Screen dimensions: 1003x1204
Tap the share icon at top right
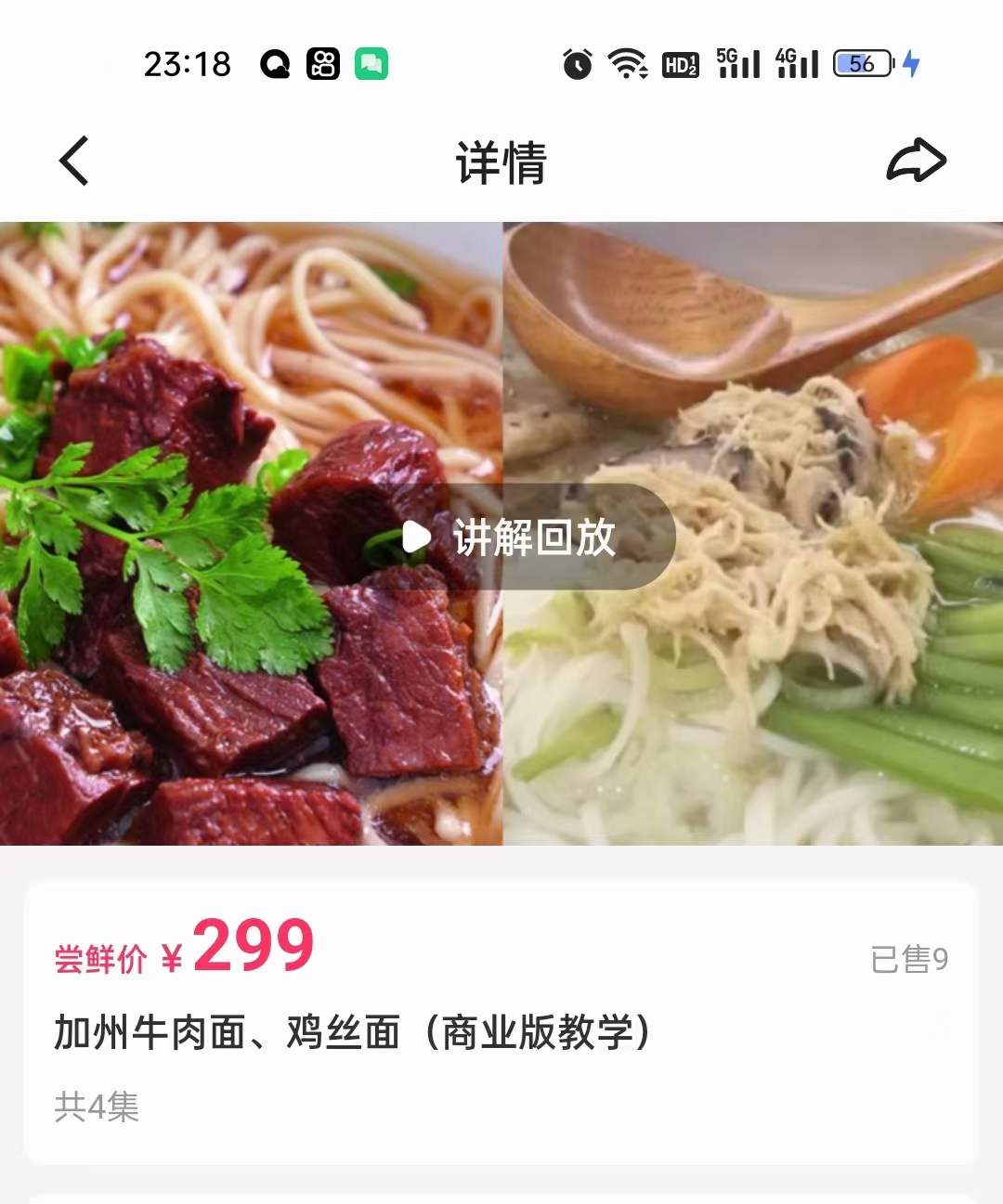(918, 160)
